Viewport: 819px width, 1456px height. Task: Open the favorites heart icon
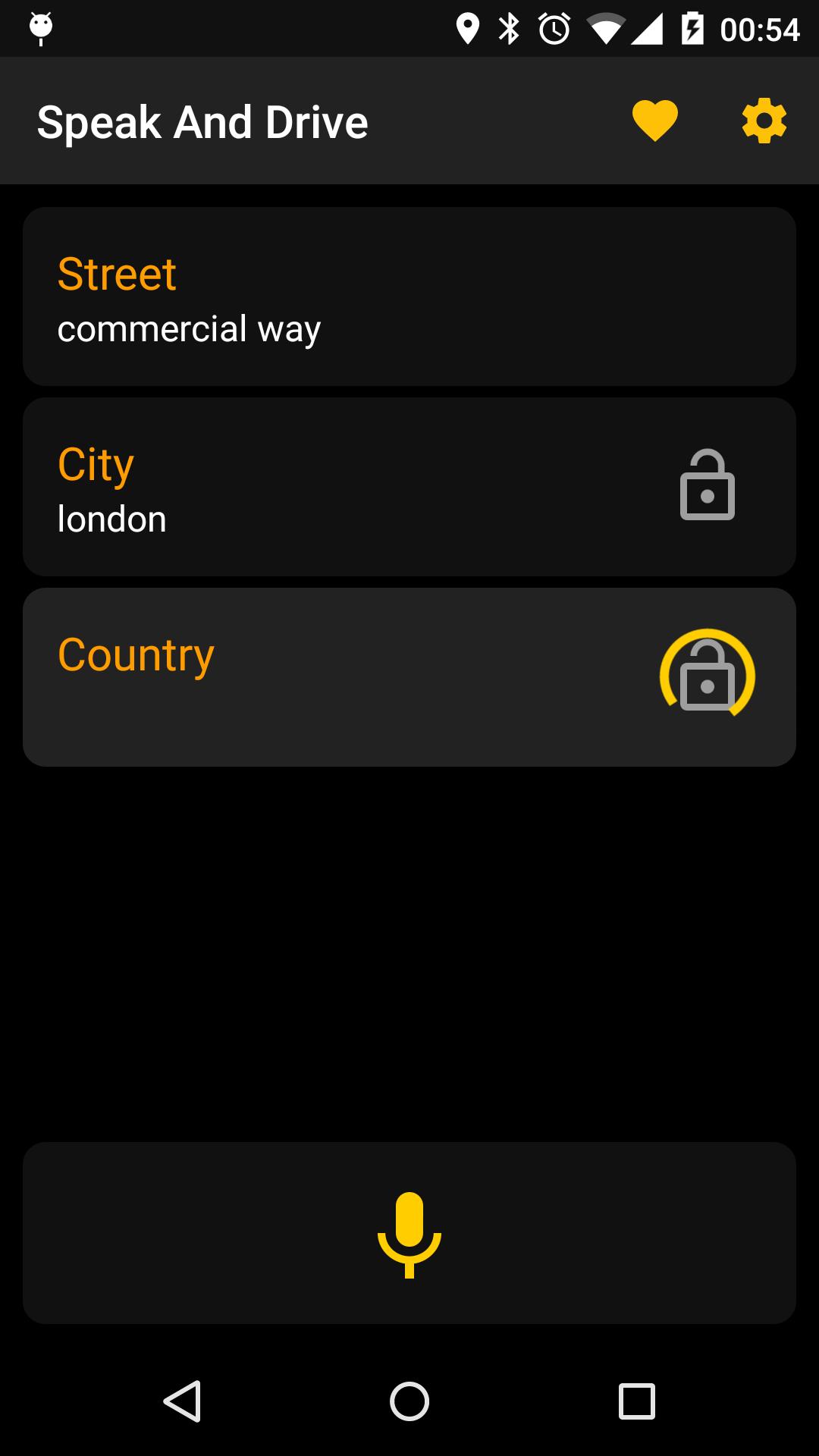point(655,121)
